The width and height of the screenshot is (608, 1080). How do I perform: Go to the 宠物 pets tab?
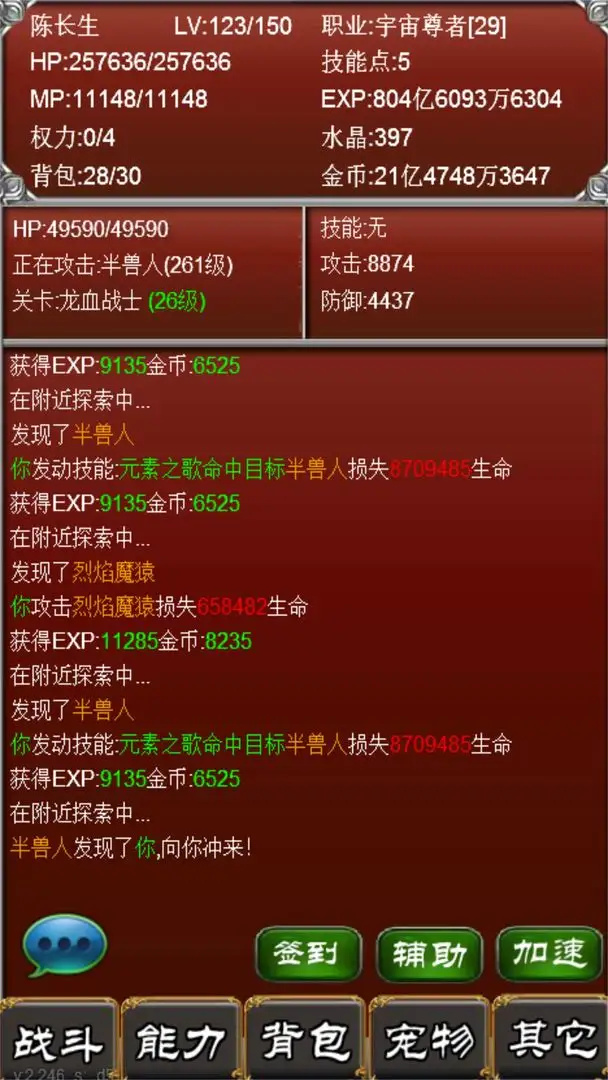428,1040
